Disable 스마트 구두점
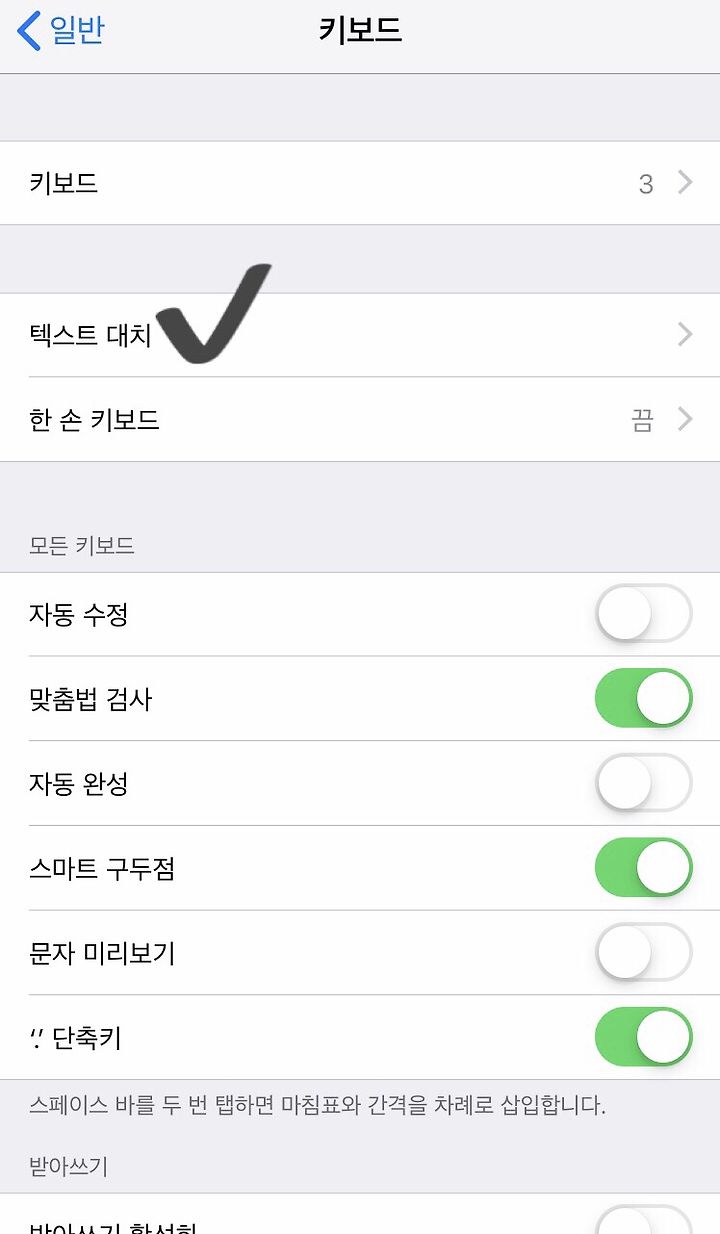The height and width of the screenshot is (1234, 720). 644,867
